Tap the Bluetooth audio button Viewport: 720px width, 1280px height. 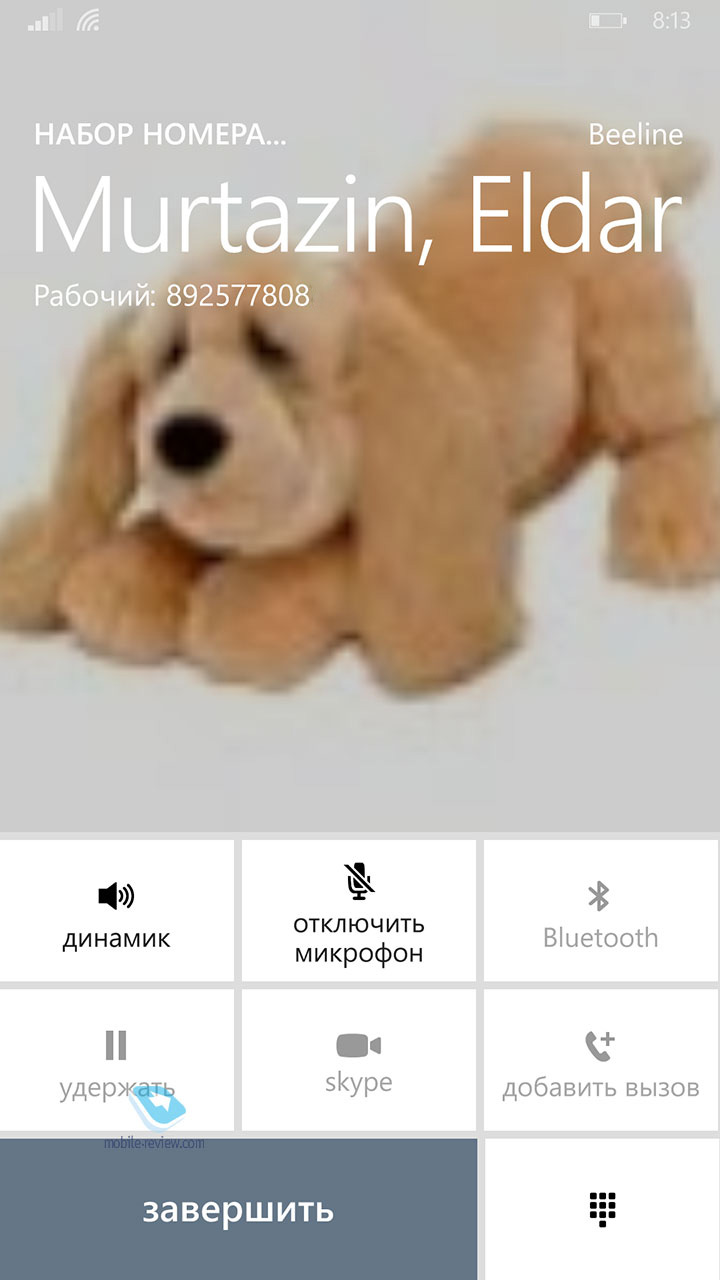tap(601, 911)
